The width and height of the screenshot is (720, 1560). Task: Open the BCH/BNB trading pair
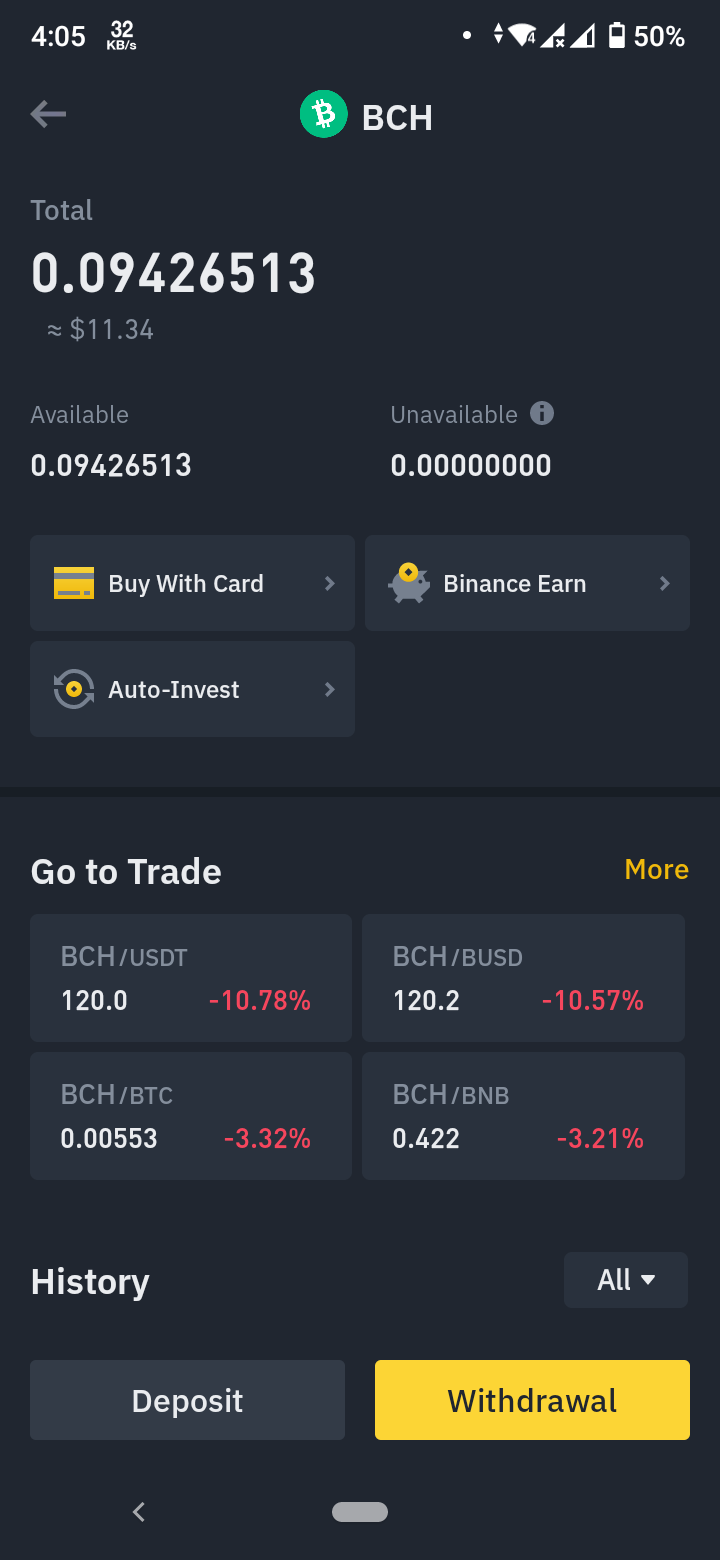tap(523, 1116)
